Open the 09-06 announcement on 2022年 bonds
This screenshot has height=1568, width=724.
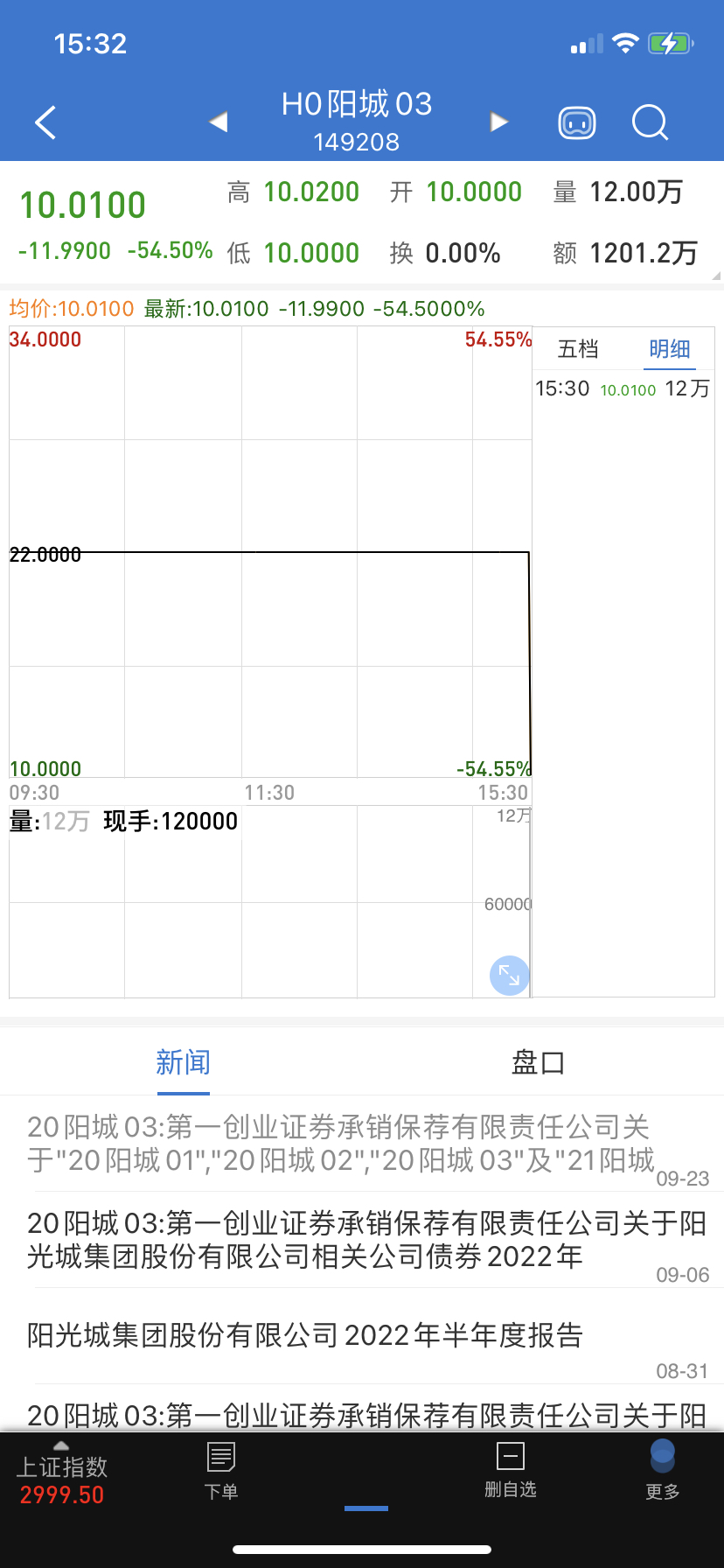tap(365, 1240)
